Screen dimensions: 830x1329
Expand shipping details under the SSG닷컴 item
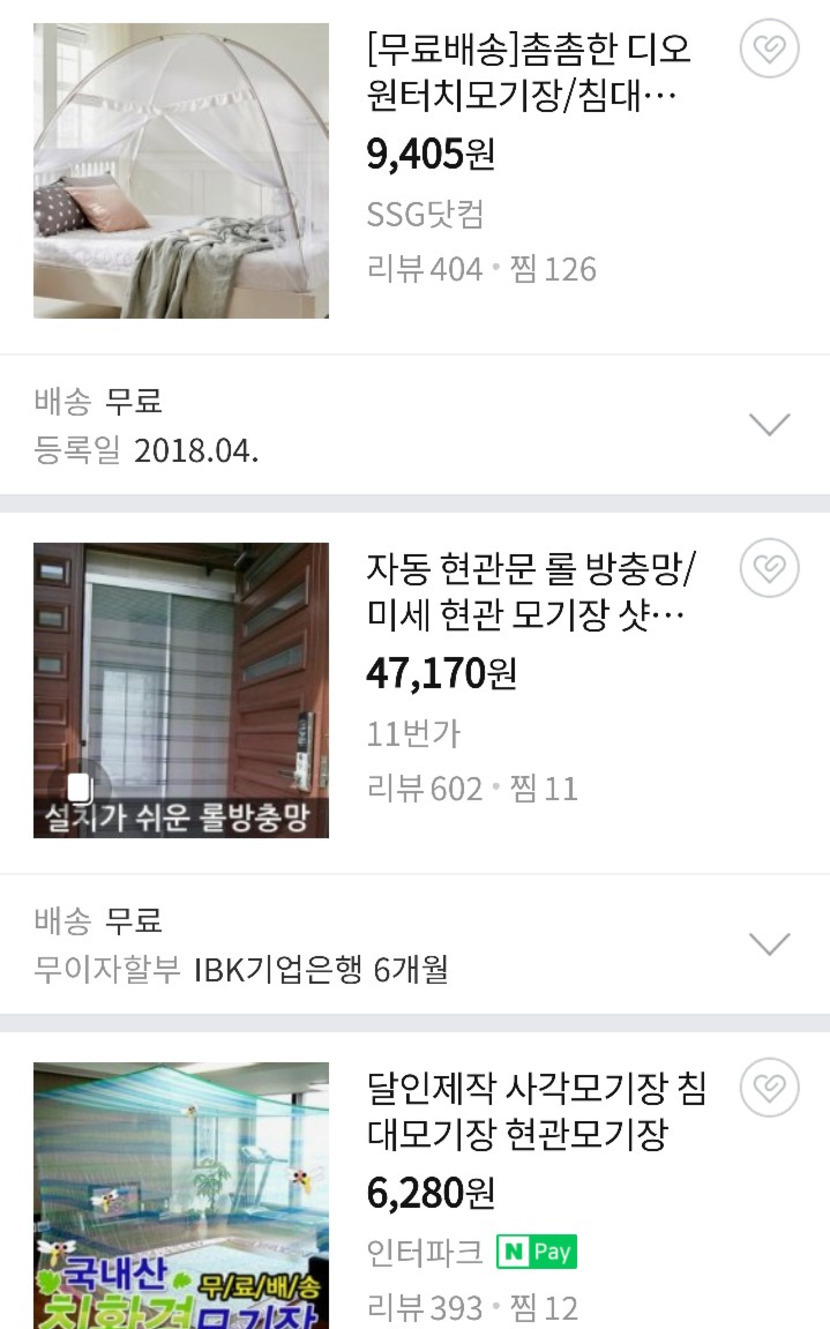pyautogui.click(x=769, y=424)
